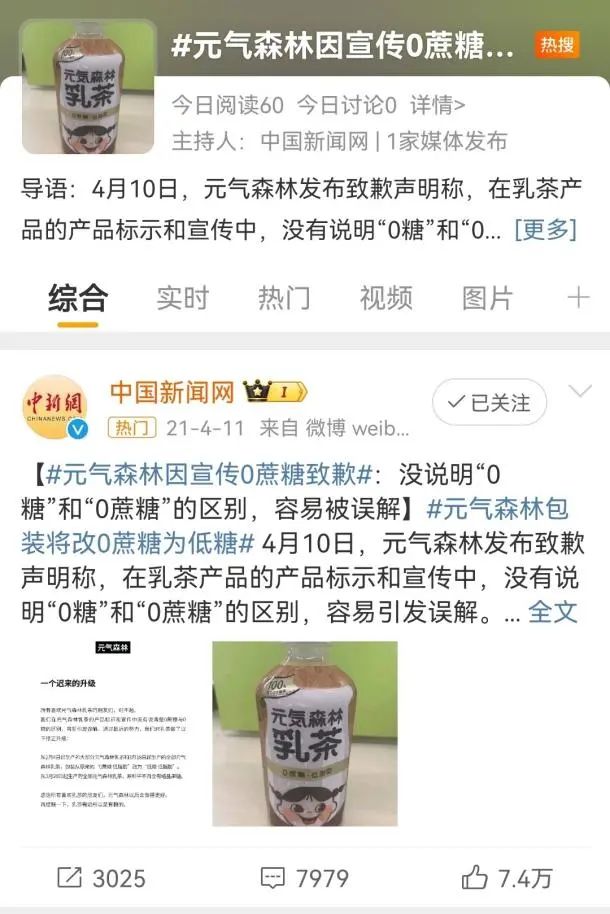This screenshot has height=914, width=610.
Task: Switch to the 图片 tab
Action: click(487, 297)
